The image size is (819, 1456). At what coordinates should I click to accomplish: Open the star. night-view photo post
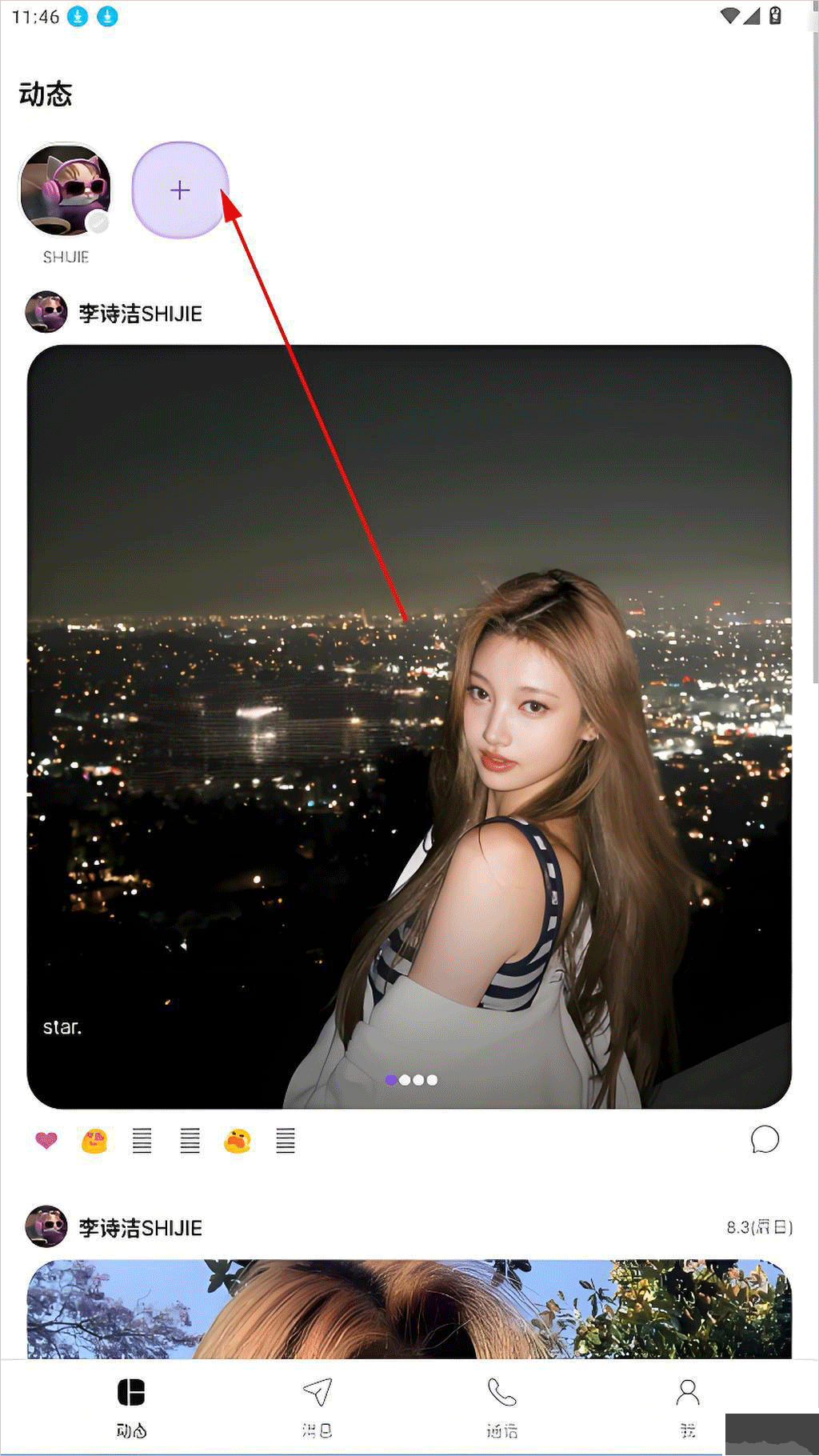[409, 726]
